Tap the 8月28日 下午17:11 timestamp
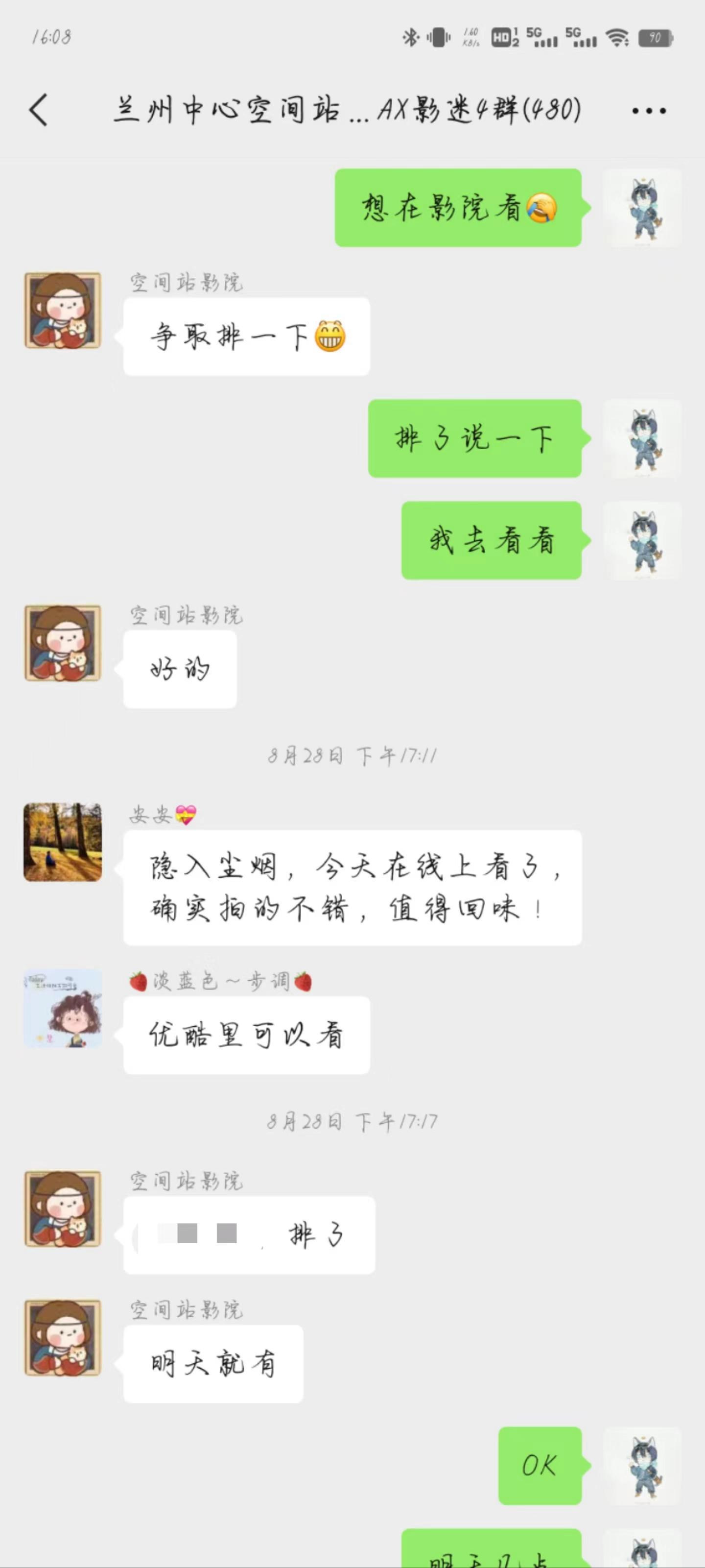The image size is (705, 1568). 353,755
